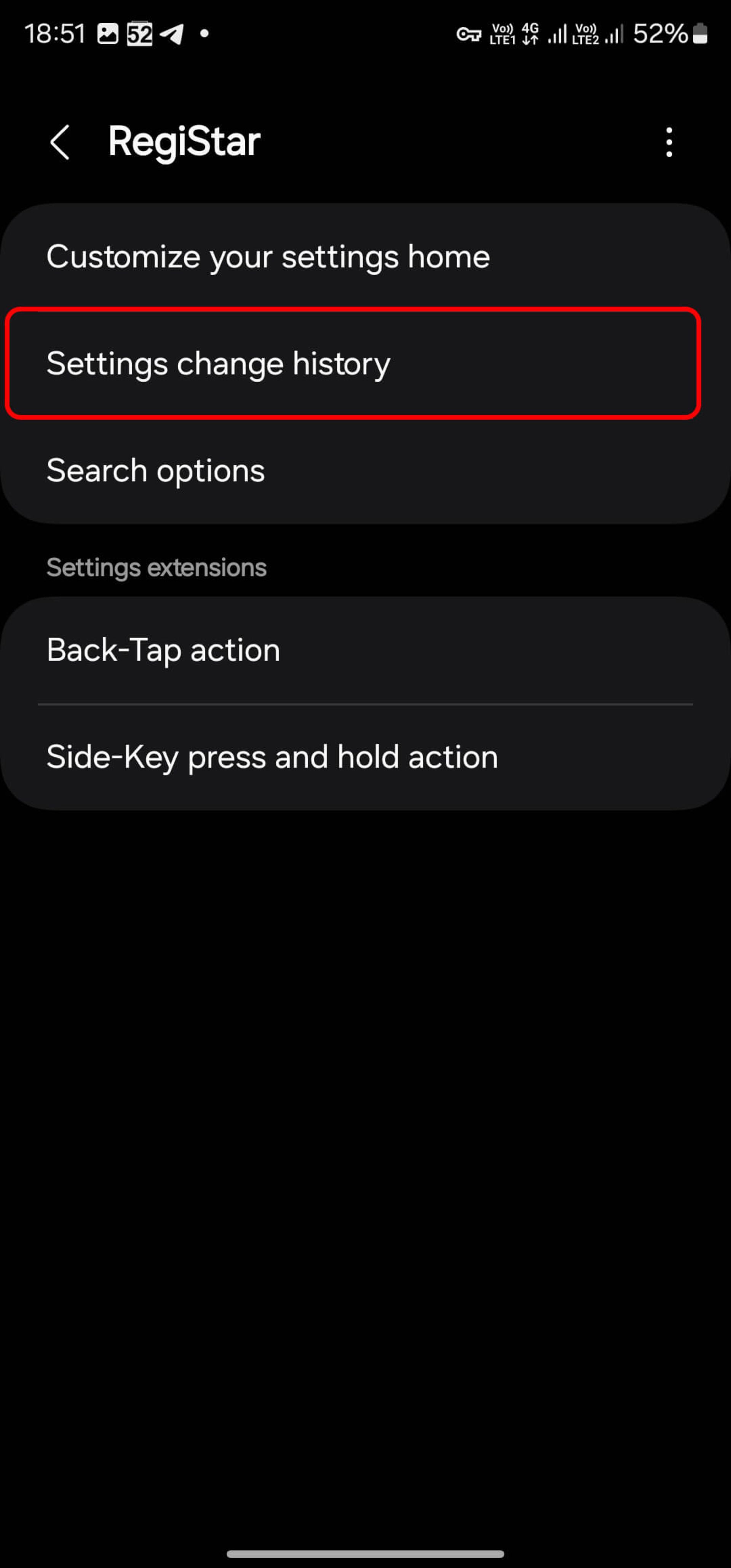The height and width of the screenshot is (1568, 731).
Task: Tap the calendar date icon showing 52
Action: [139, 34]
